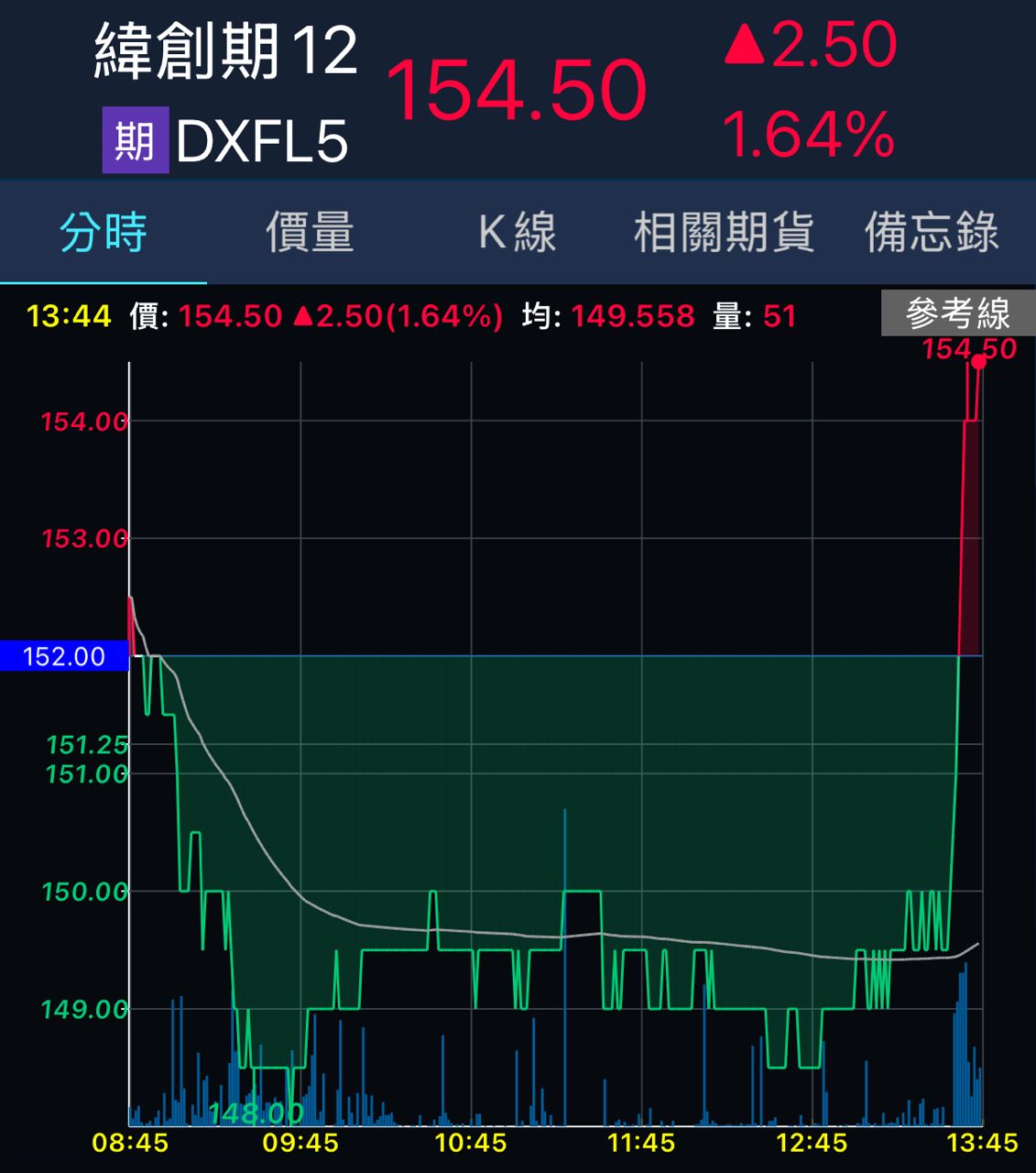Switch to the 分時 tab
The width and height of the screenshot is (1036, 1173).
(x=104, y=232)
